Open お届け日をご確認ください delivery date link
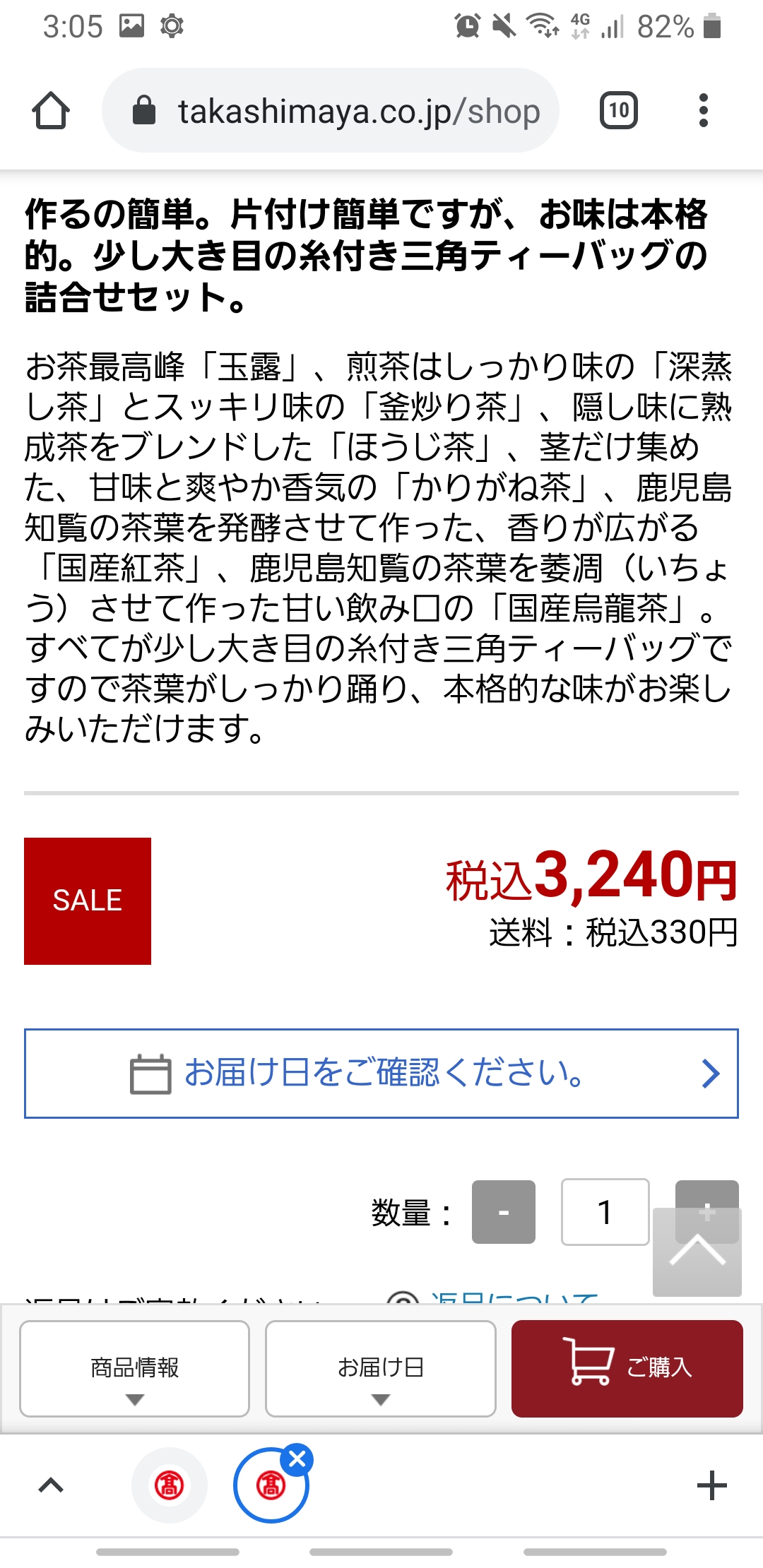 pyautogui.click(x=381, y=1073)
